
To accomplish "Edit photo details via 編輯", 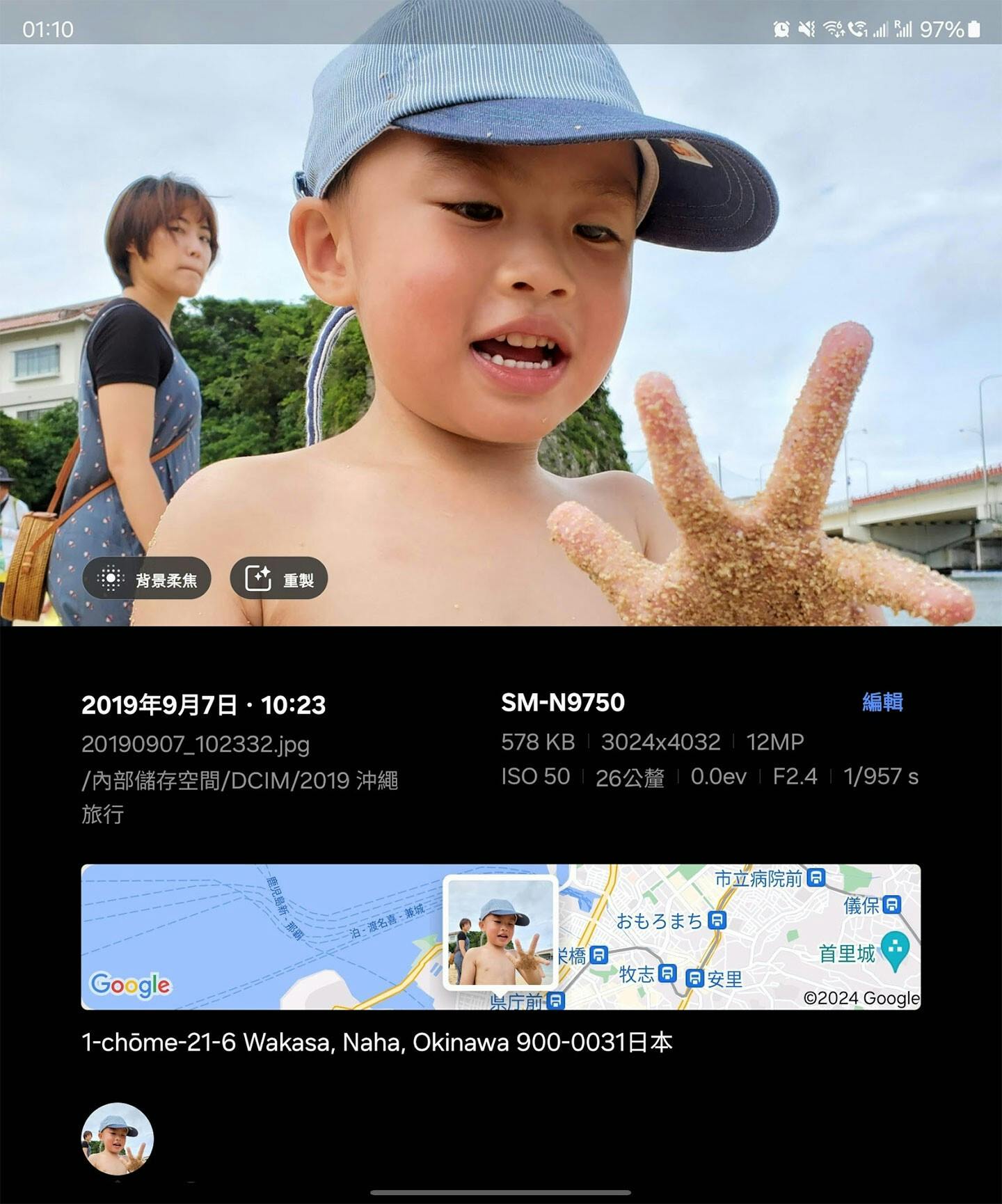I will (x=882, y=702).
